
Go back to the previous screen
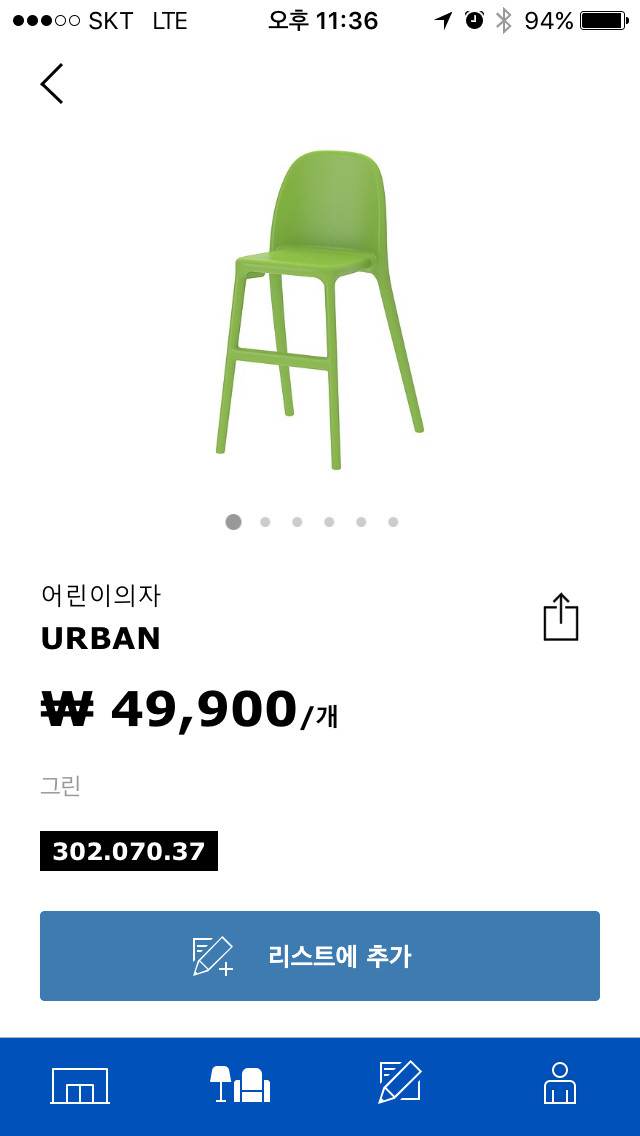[52, 84]
